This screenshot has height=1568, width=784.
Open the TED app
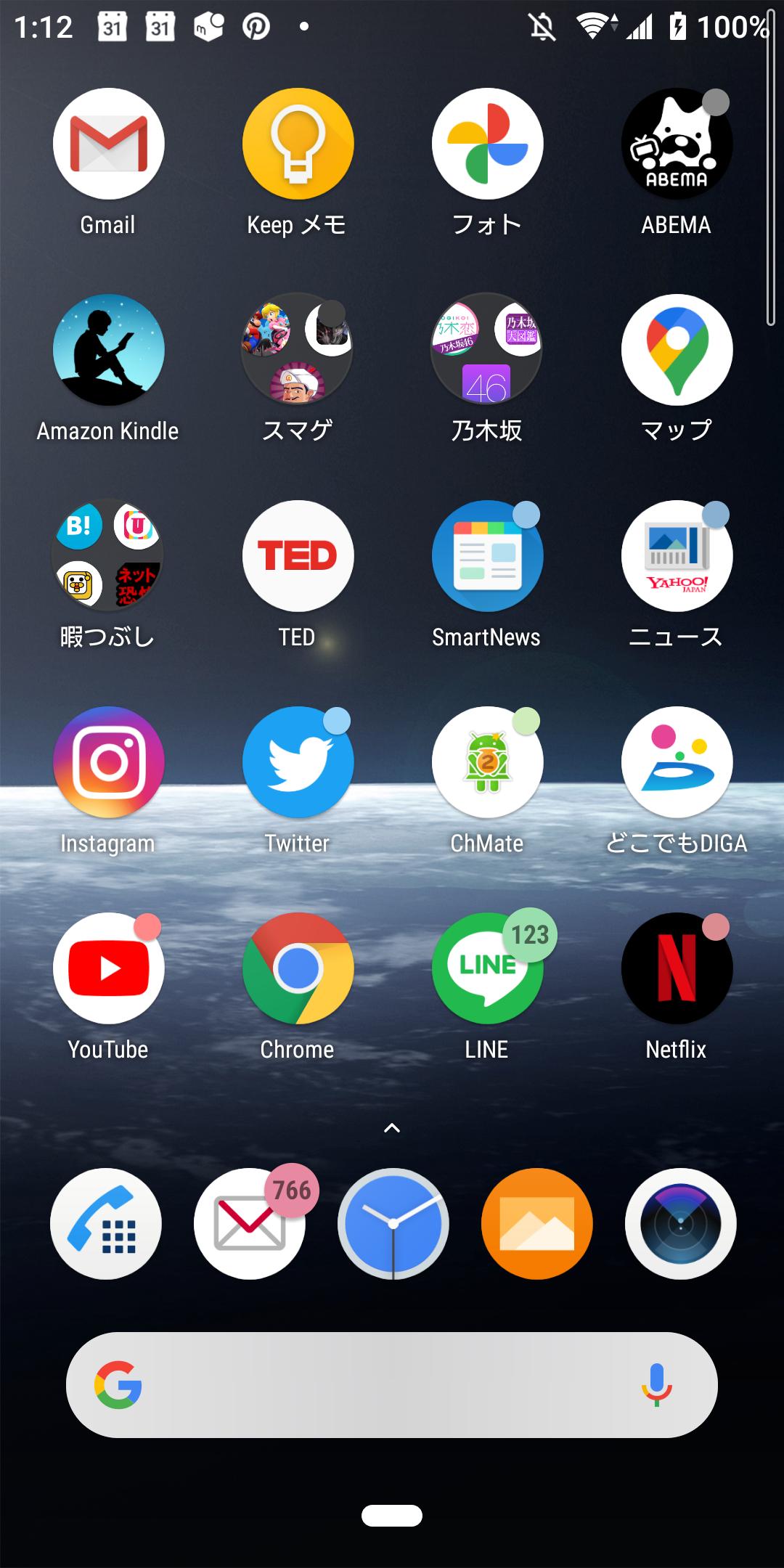click(298, 557)
